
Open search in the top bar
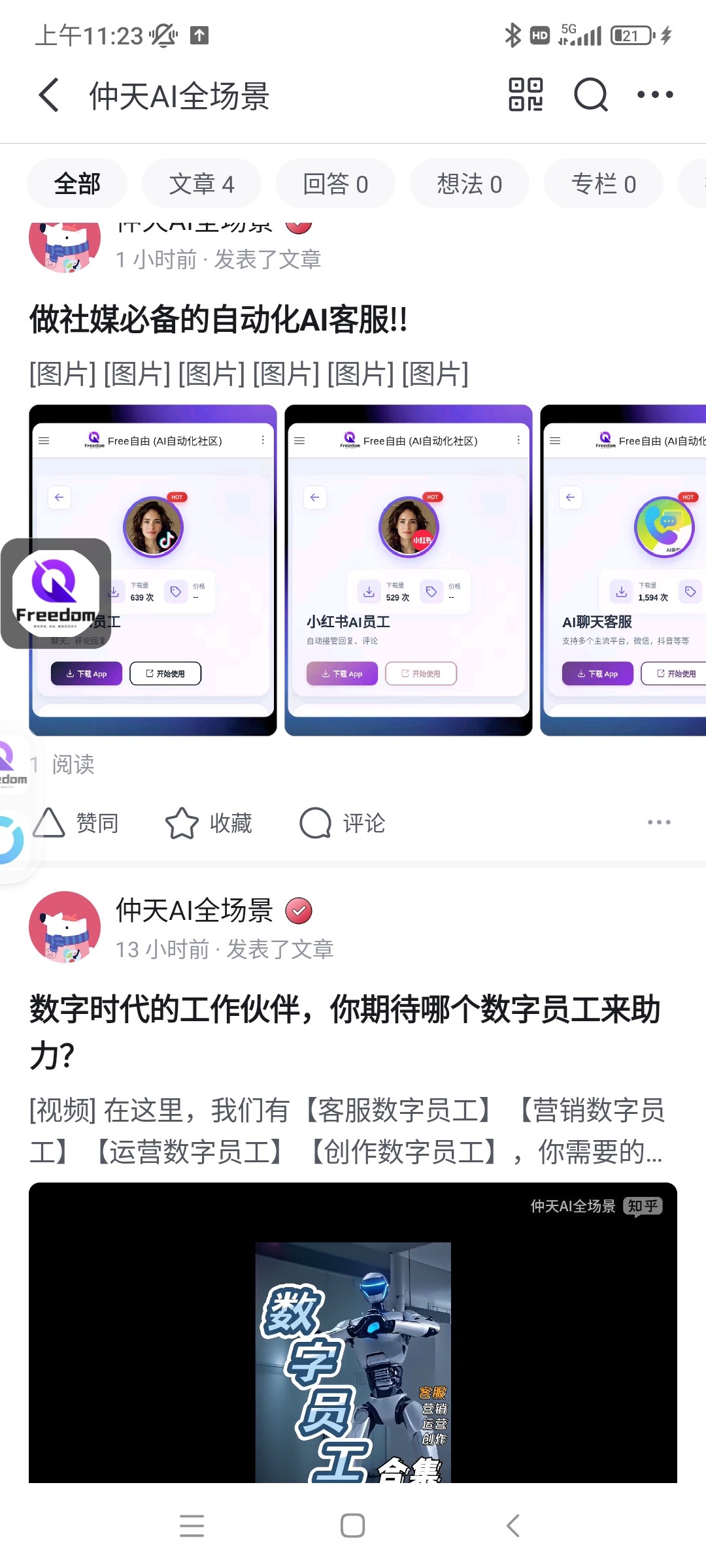coord(590,95)
